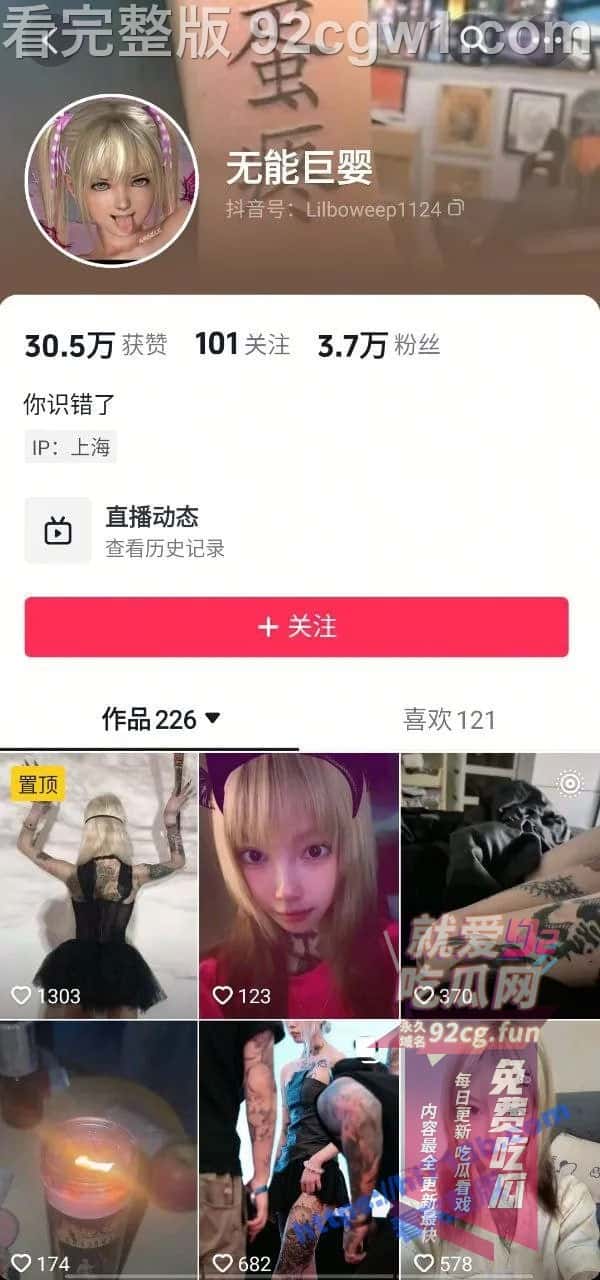Follow this user with the red 关注 button
Viewport: 600px width, 1280px height.
[x=296, y=627]
